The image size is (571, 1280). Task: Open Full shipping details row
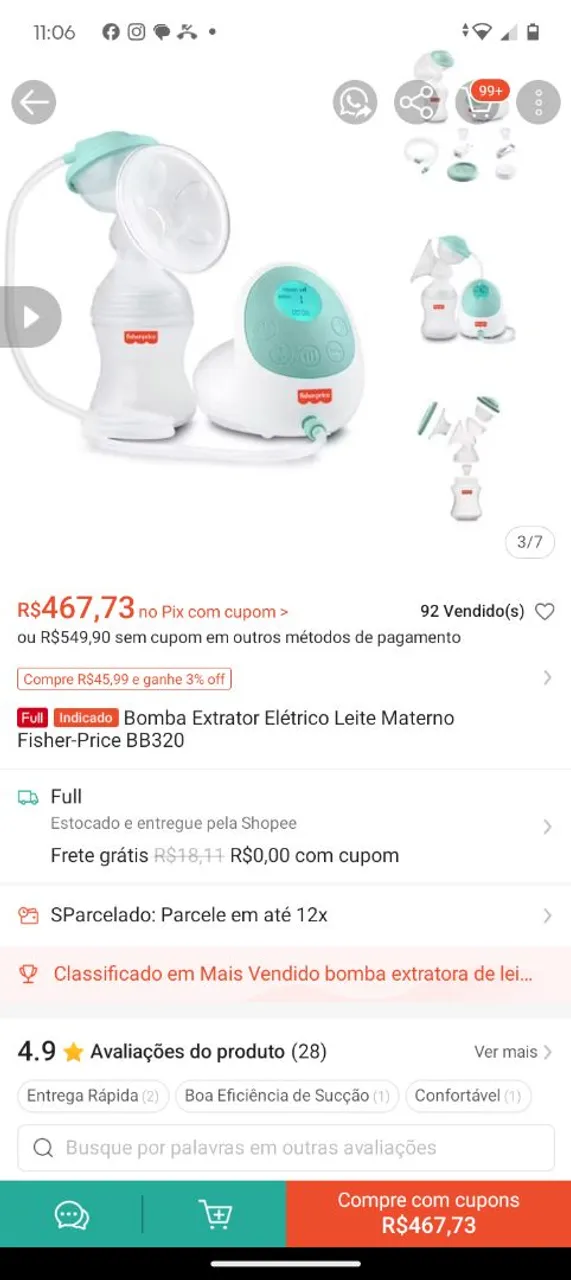[285, 826]
